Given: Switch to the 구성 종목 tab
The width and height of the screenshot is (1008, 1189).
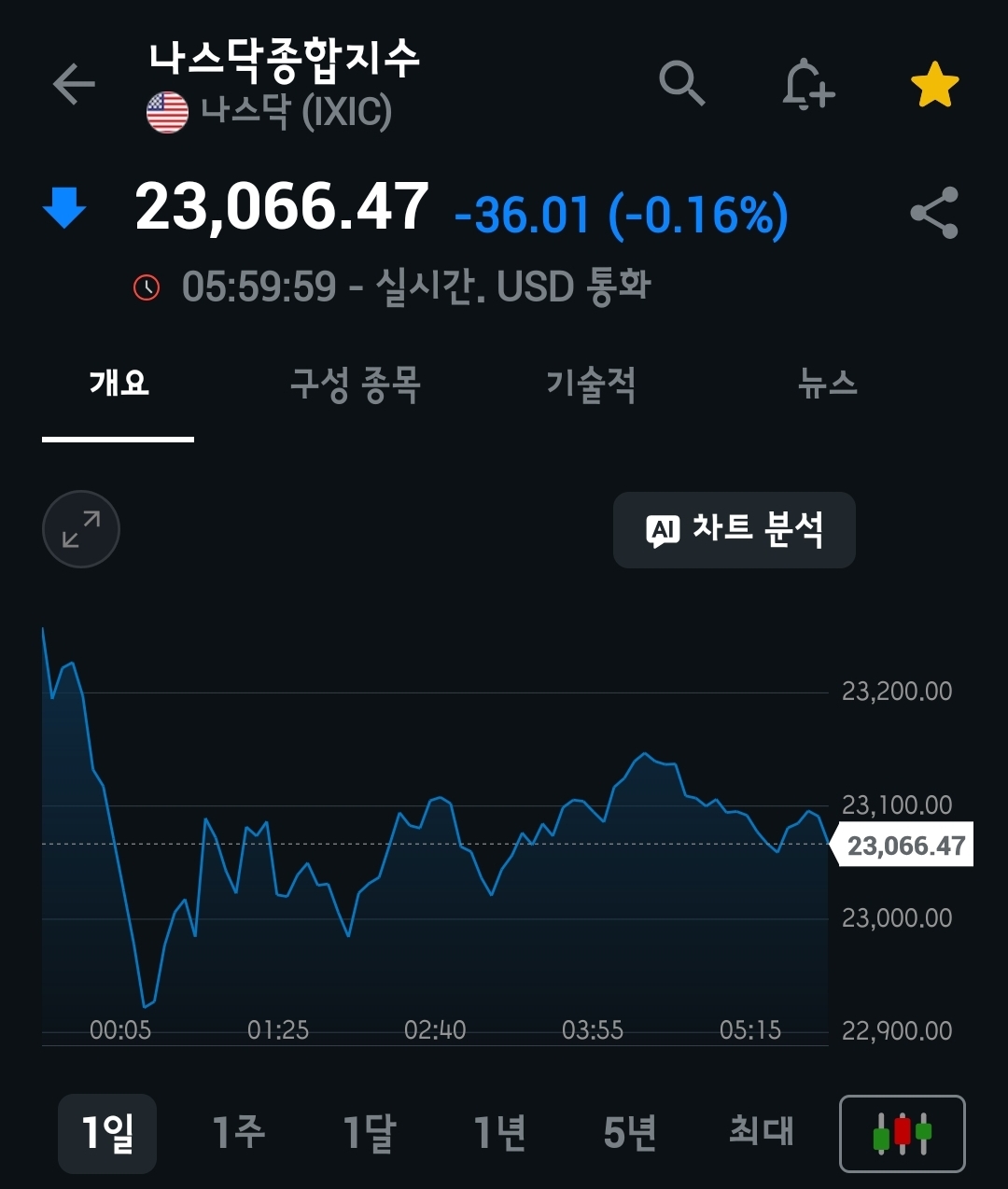Looking at the screenshot, I should click(x=355, y=383).
